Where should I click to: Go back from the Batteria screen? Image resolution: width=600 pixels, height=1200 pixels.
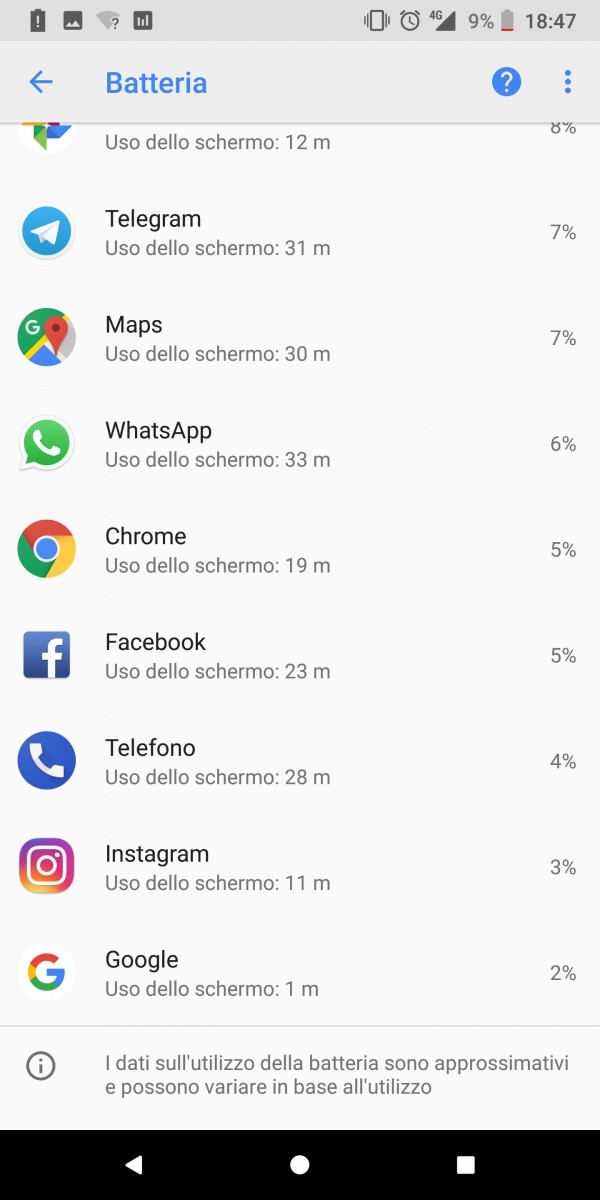(41, 82)
